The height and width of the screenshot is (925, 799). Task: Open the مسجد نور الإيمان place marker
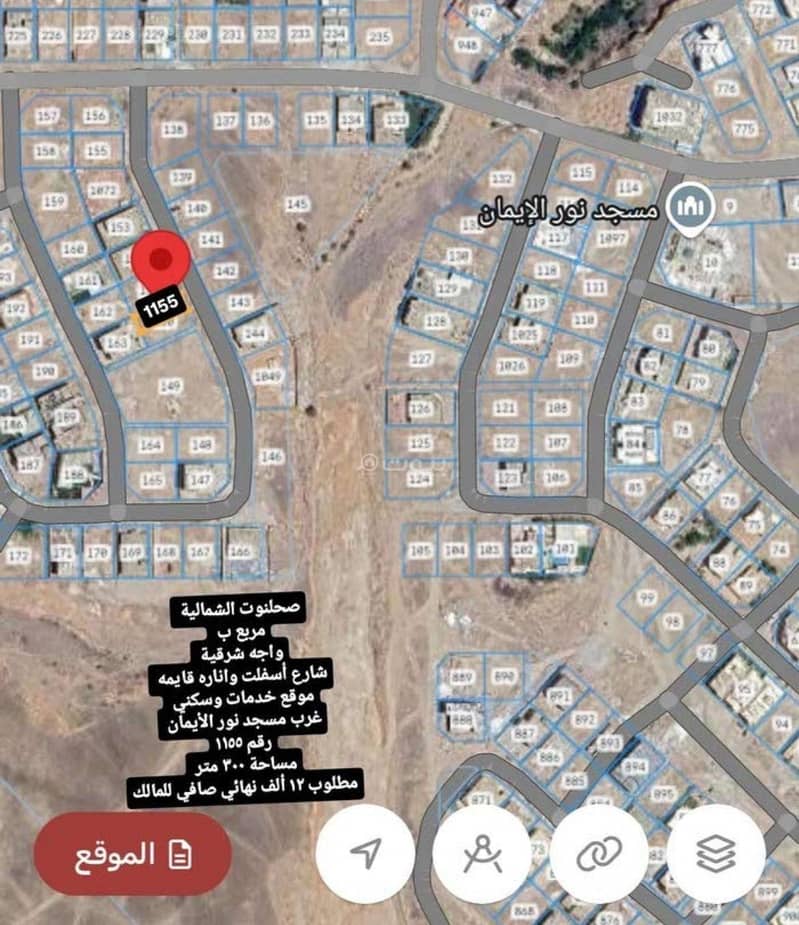point(689,209)
